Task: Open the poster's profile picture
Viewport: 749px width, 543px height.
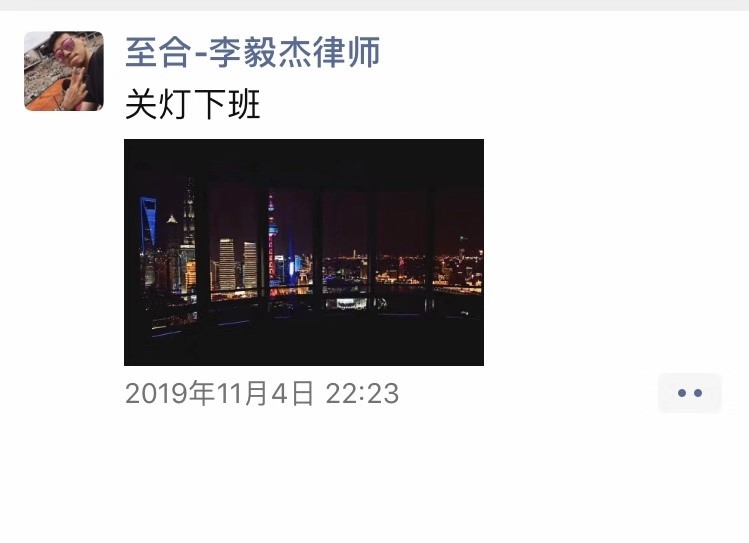Action: coord(64,71)
